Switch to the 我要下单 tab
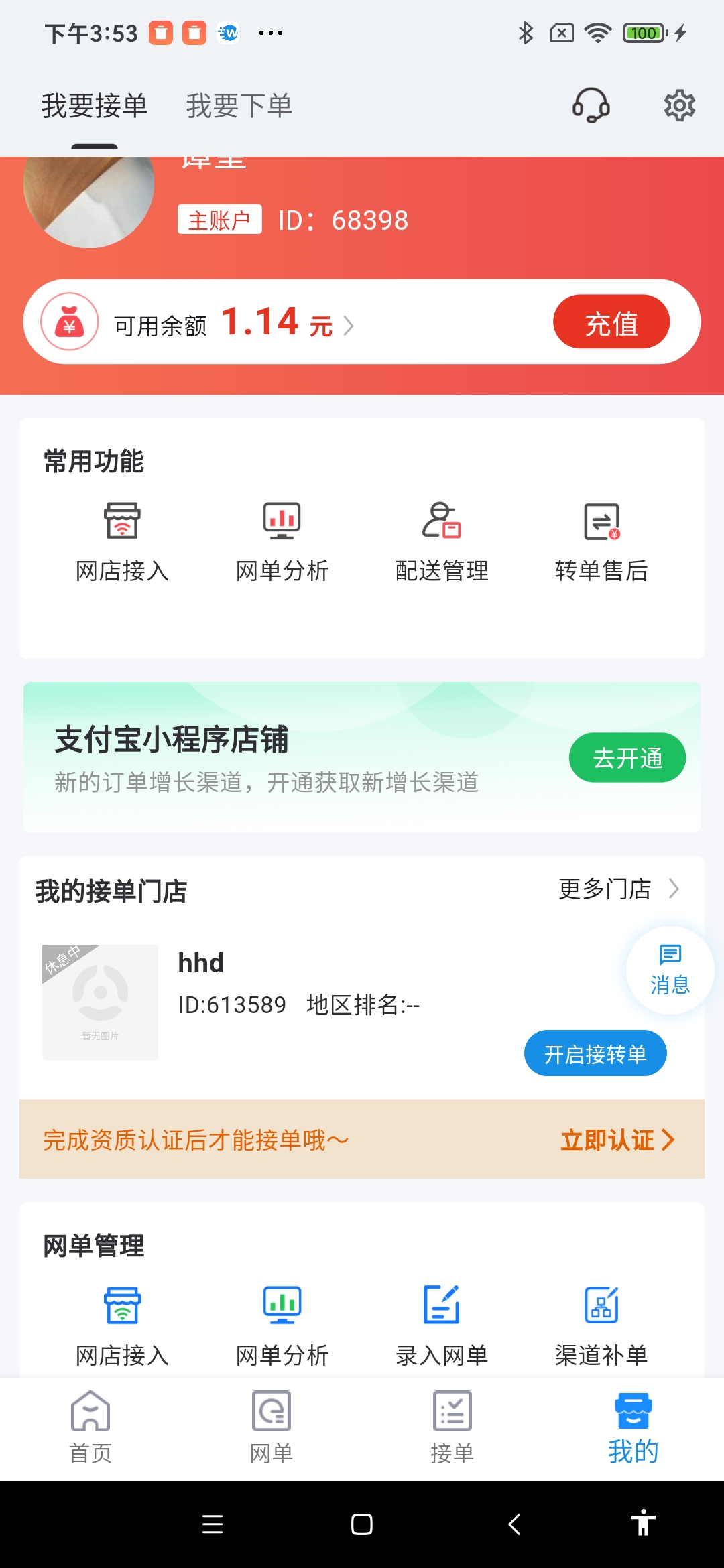The width and height of the screenshot is (724, 1568). [239, 106]
